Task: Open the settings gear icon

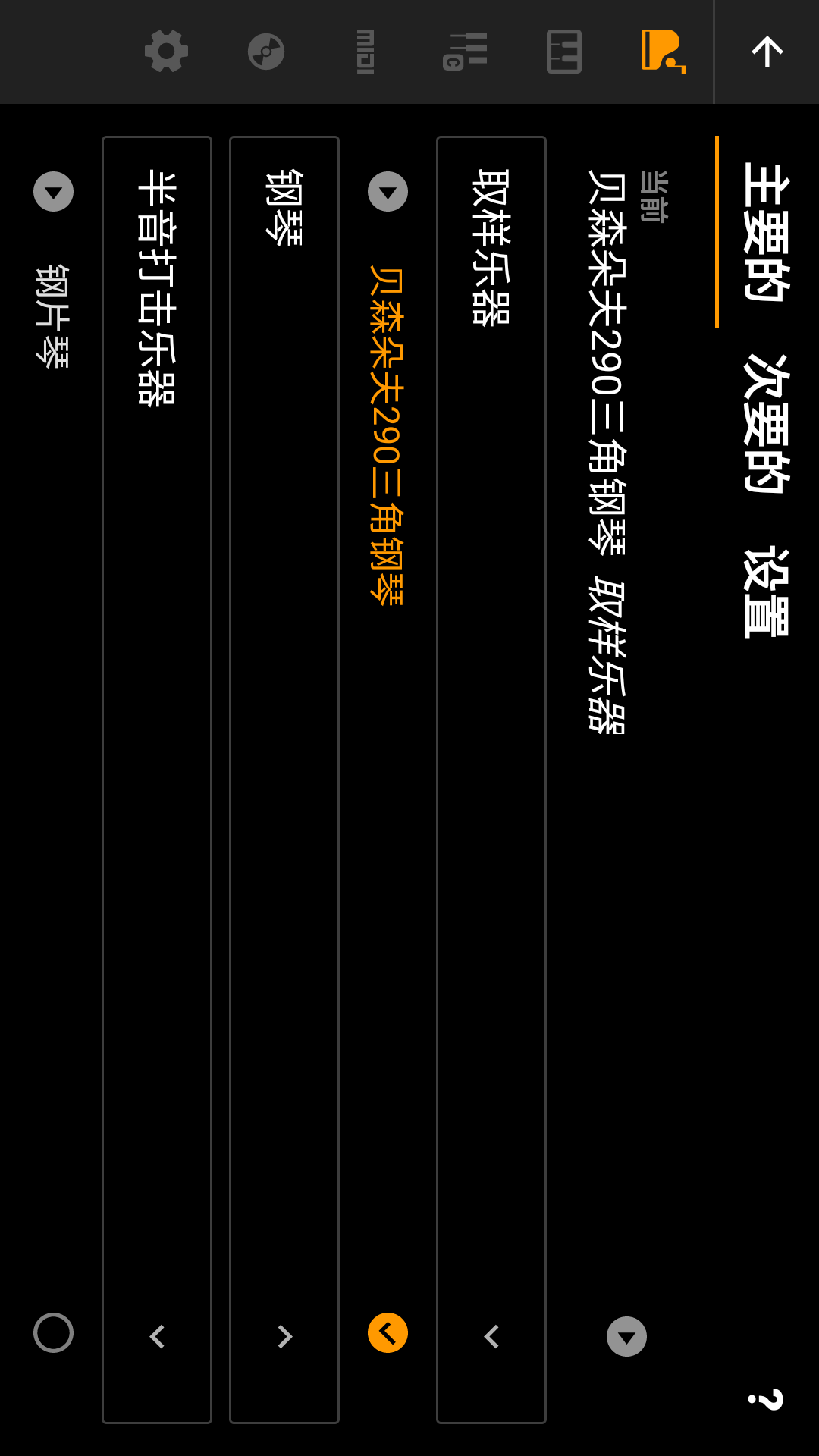Action: [165, 51]
